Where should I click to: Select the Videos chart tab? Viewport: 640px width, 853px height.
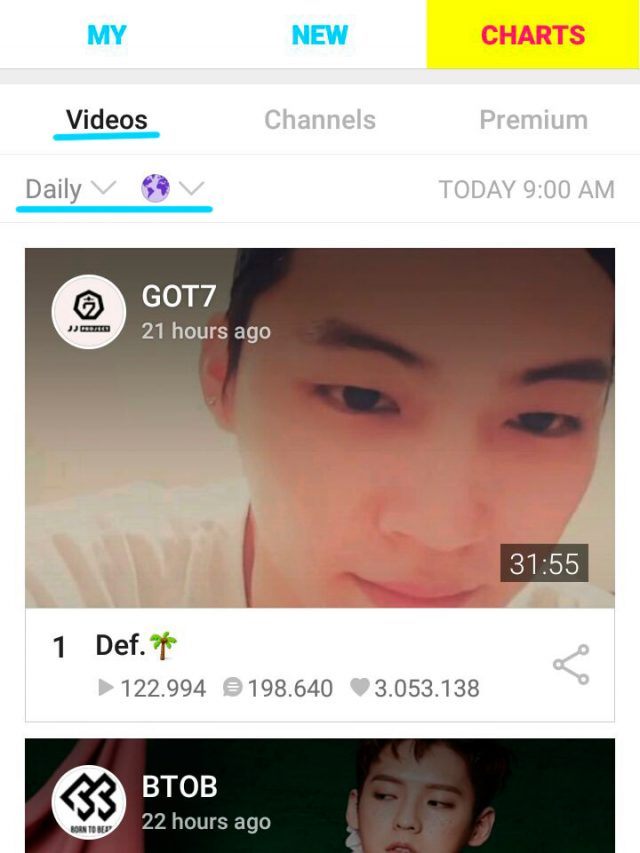coord(106,120)
